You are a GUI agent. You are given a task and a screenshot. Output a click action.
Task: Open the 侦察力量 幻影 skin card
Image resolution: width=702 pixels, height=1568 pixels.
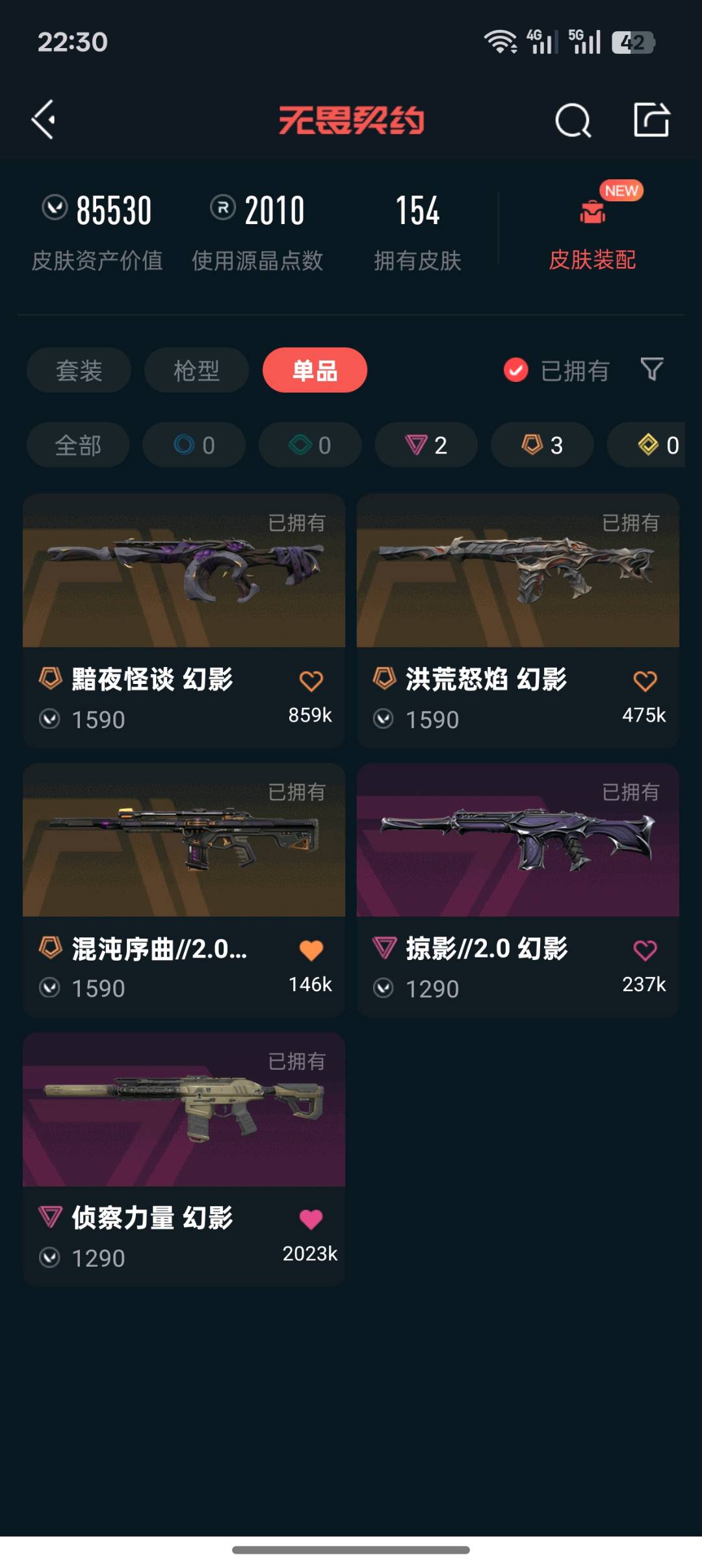pyautogui.click(x=184, y=1110)
